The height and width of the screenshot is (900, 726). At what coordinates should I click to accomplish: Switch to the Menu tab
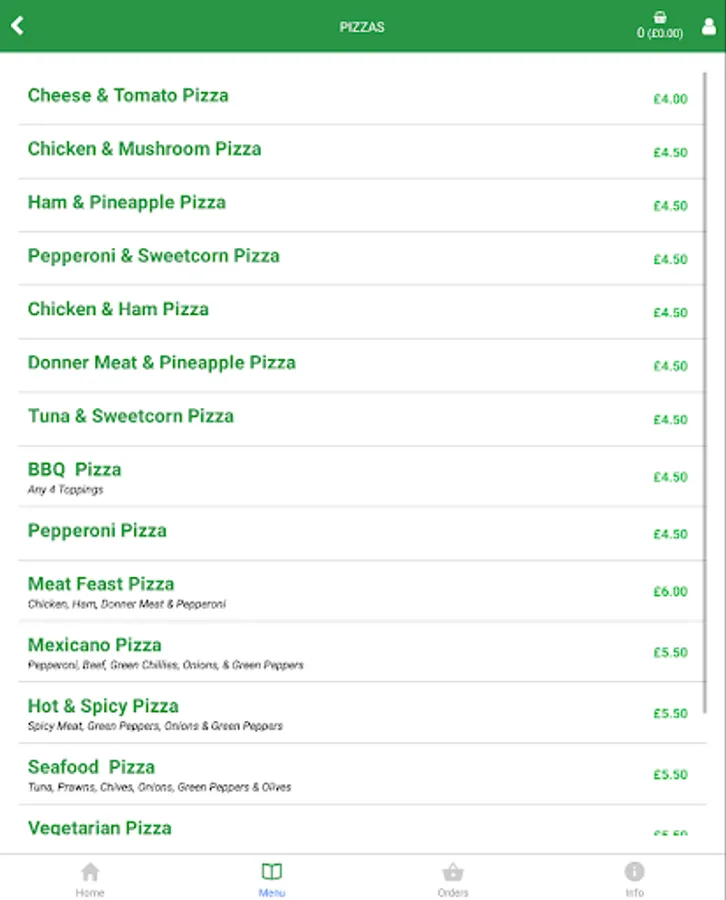tap(271, 878)
